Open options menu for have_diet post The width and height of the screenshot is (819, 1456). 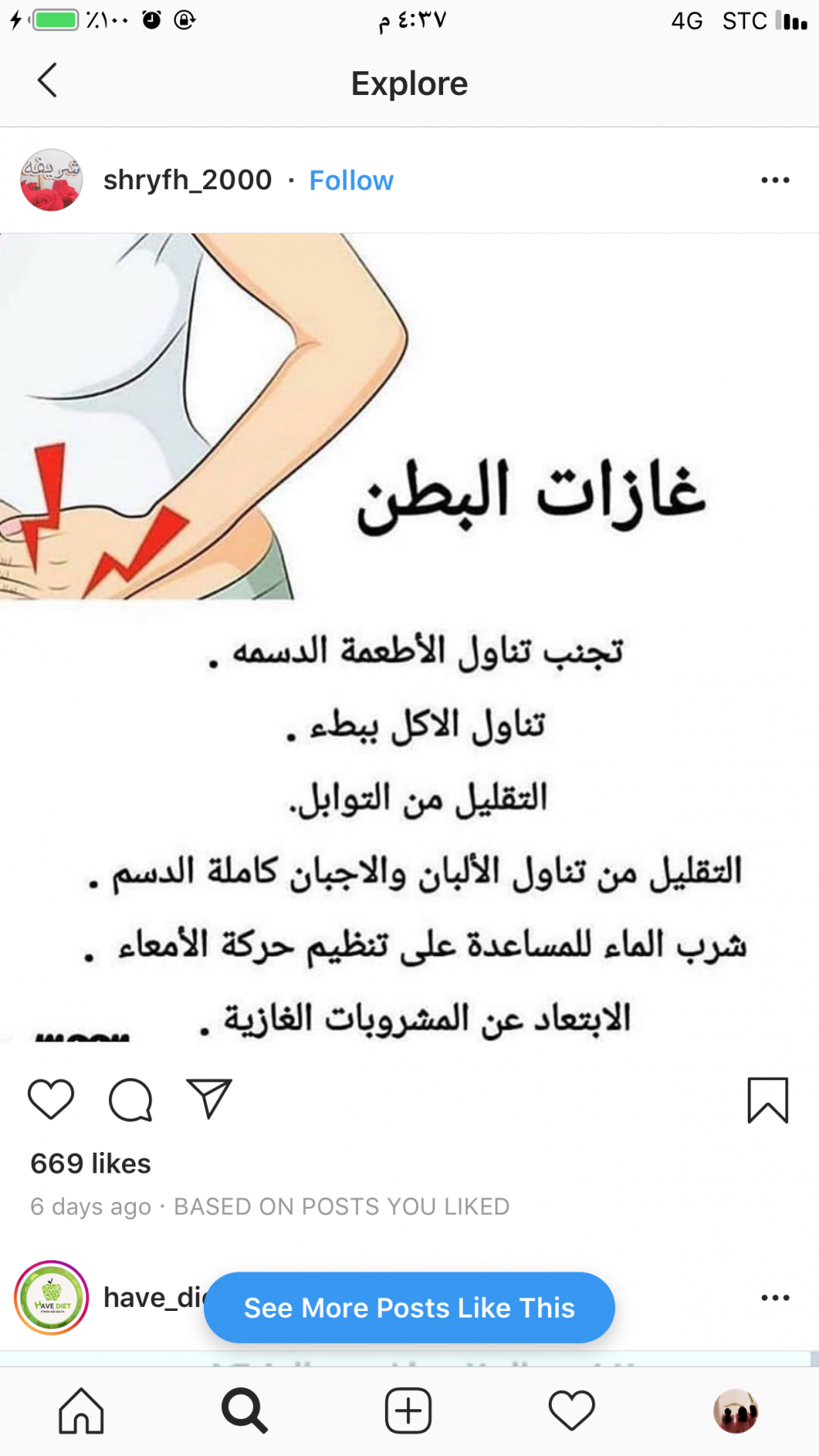tap(775, 1298)
